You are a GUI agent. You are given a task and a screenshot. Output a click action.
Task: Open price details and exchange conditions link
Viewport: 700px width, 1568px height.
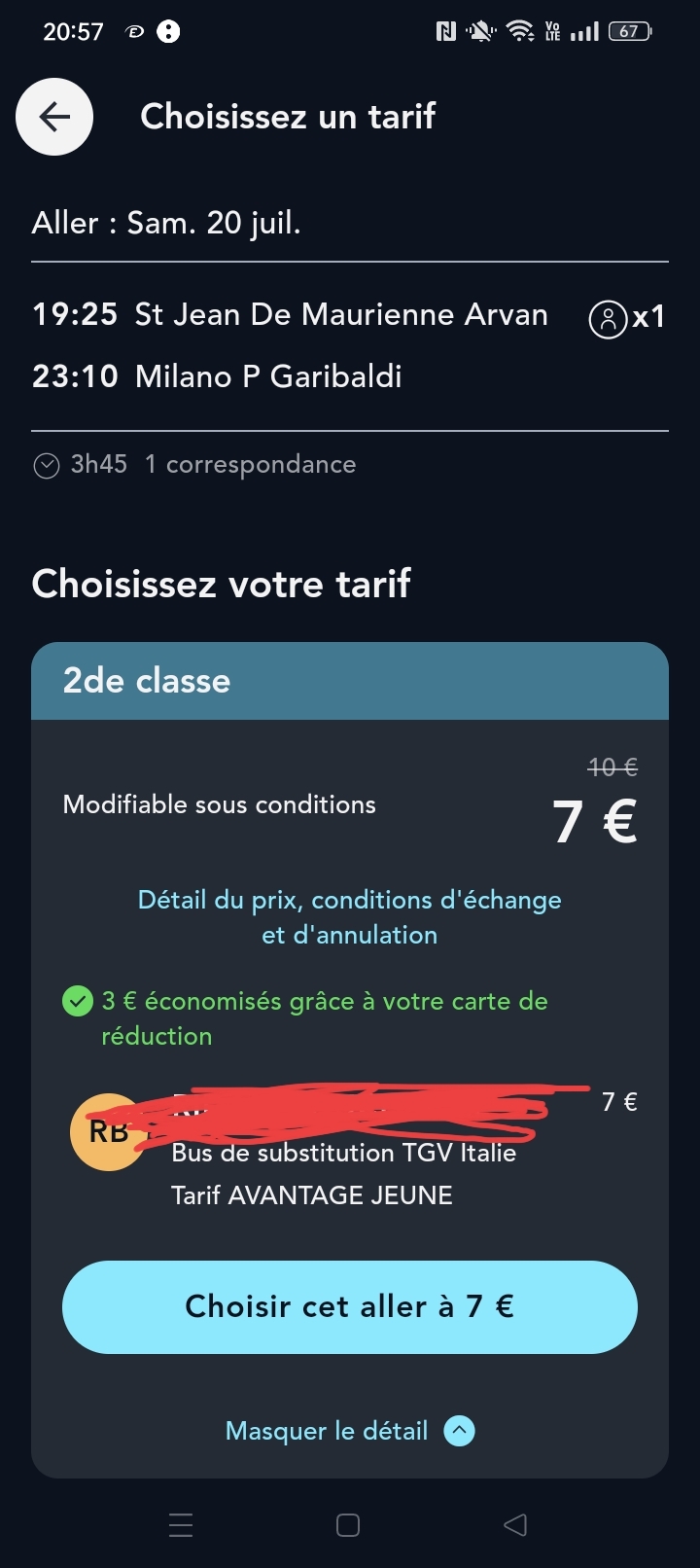[x=350, y=917]
